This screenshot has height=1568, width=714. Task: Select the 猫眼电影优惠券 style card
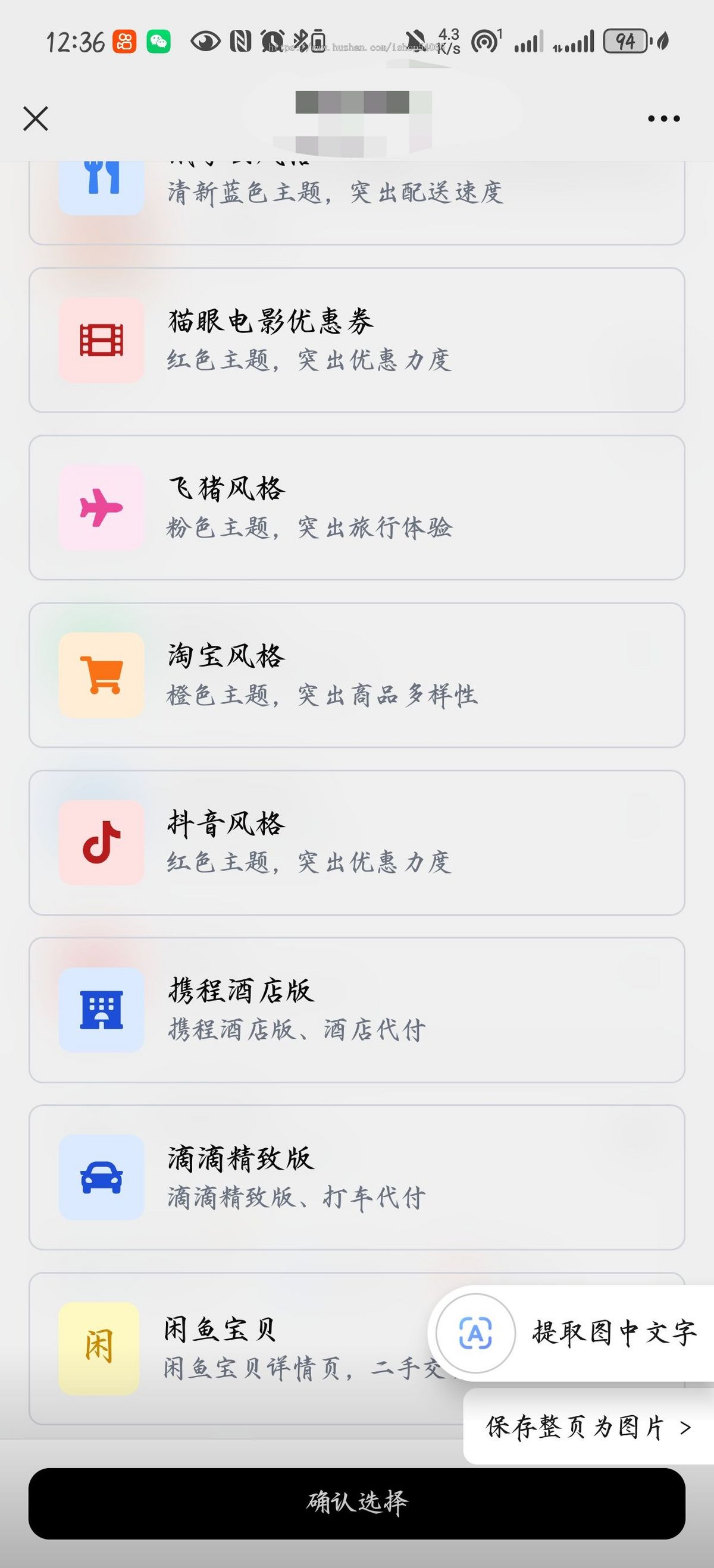357,340
